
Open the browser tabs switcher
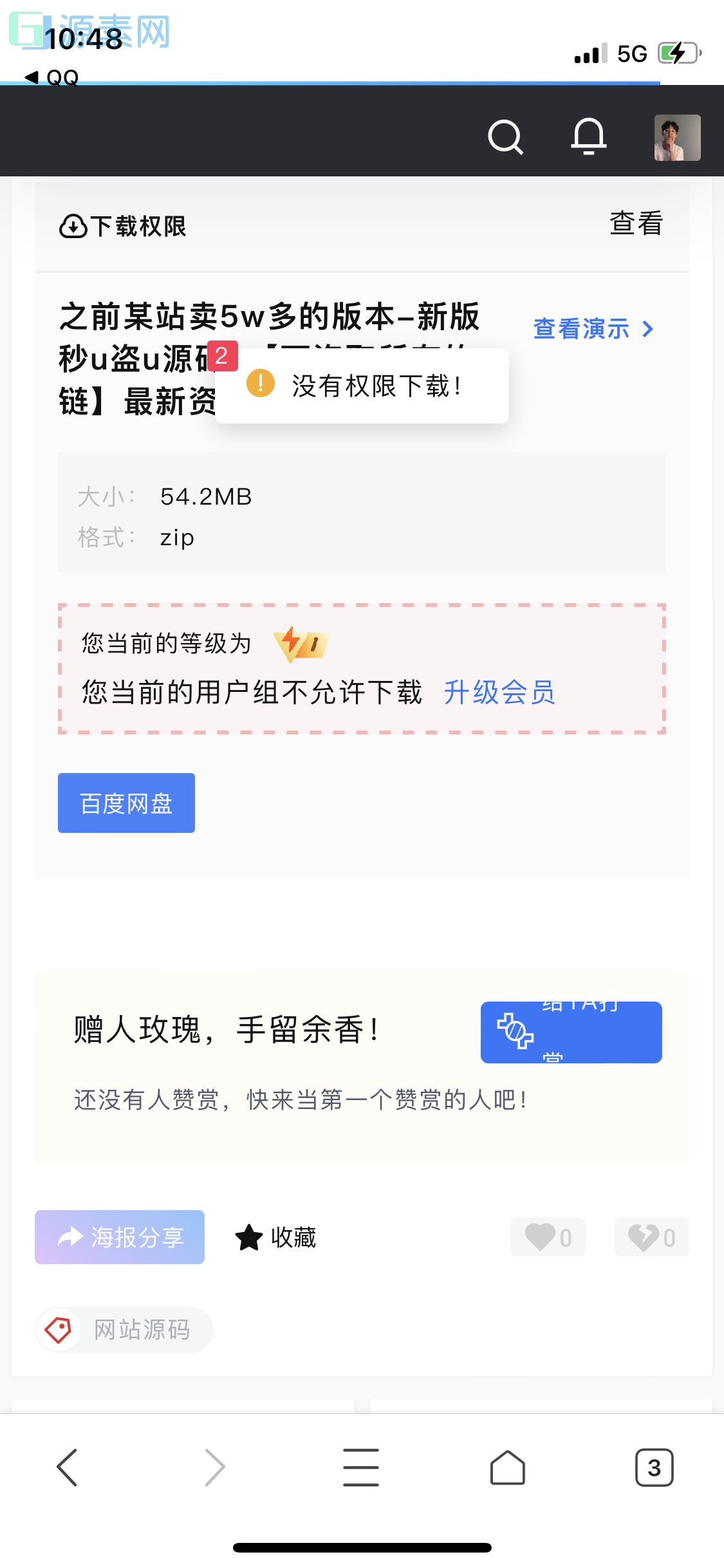click(654, 1468)
